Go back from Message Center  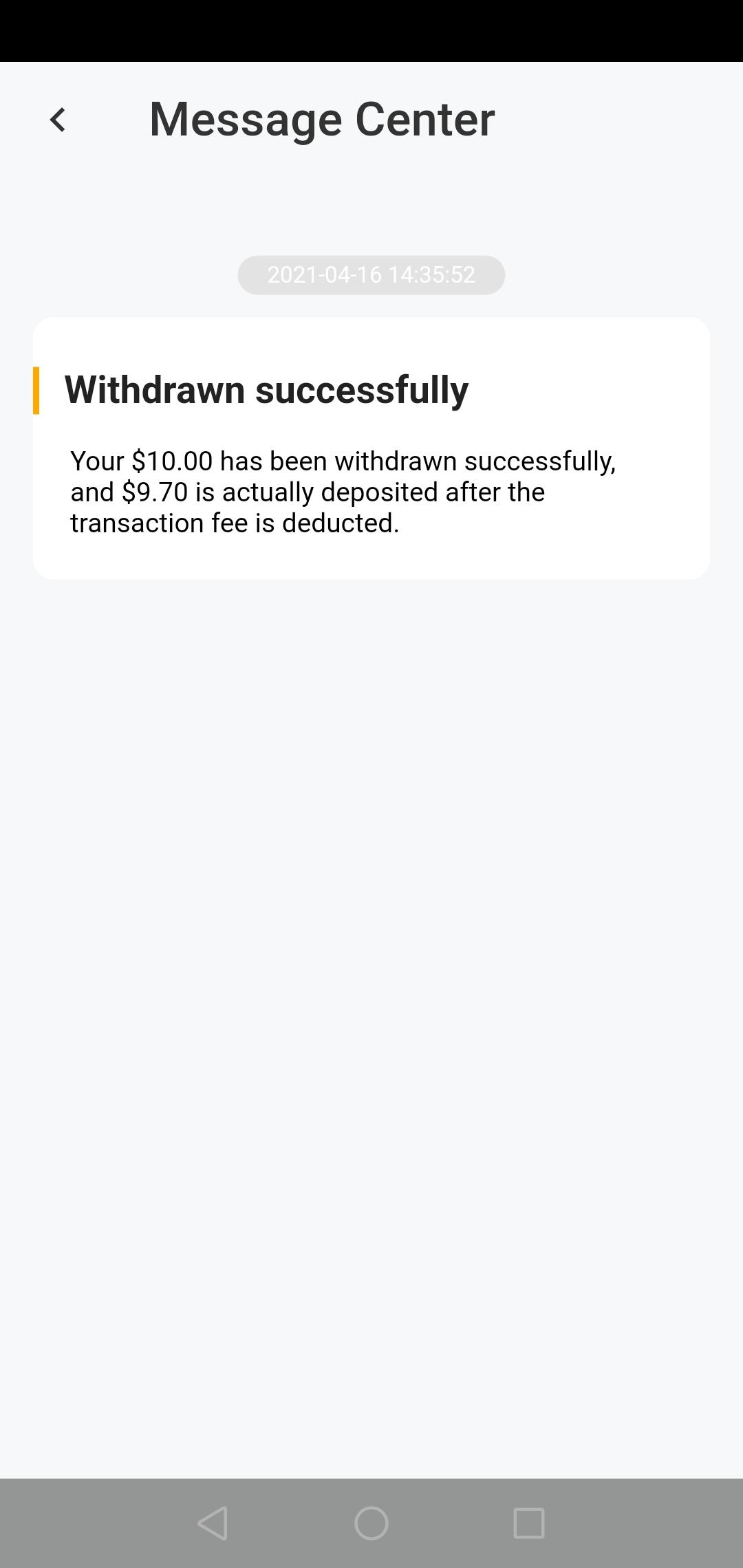[58, 120]
